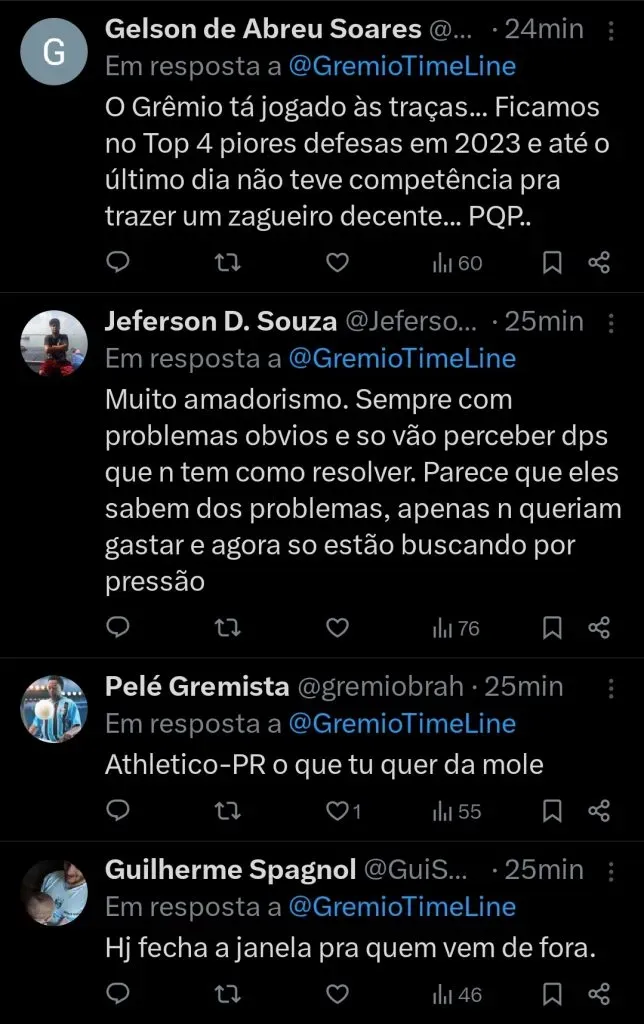Screen dimensions: 644x1024
Task: Retweet Jeferson D. Souza's reply
Action: click(x=228, y=628)
